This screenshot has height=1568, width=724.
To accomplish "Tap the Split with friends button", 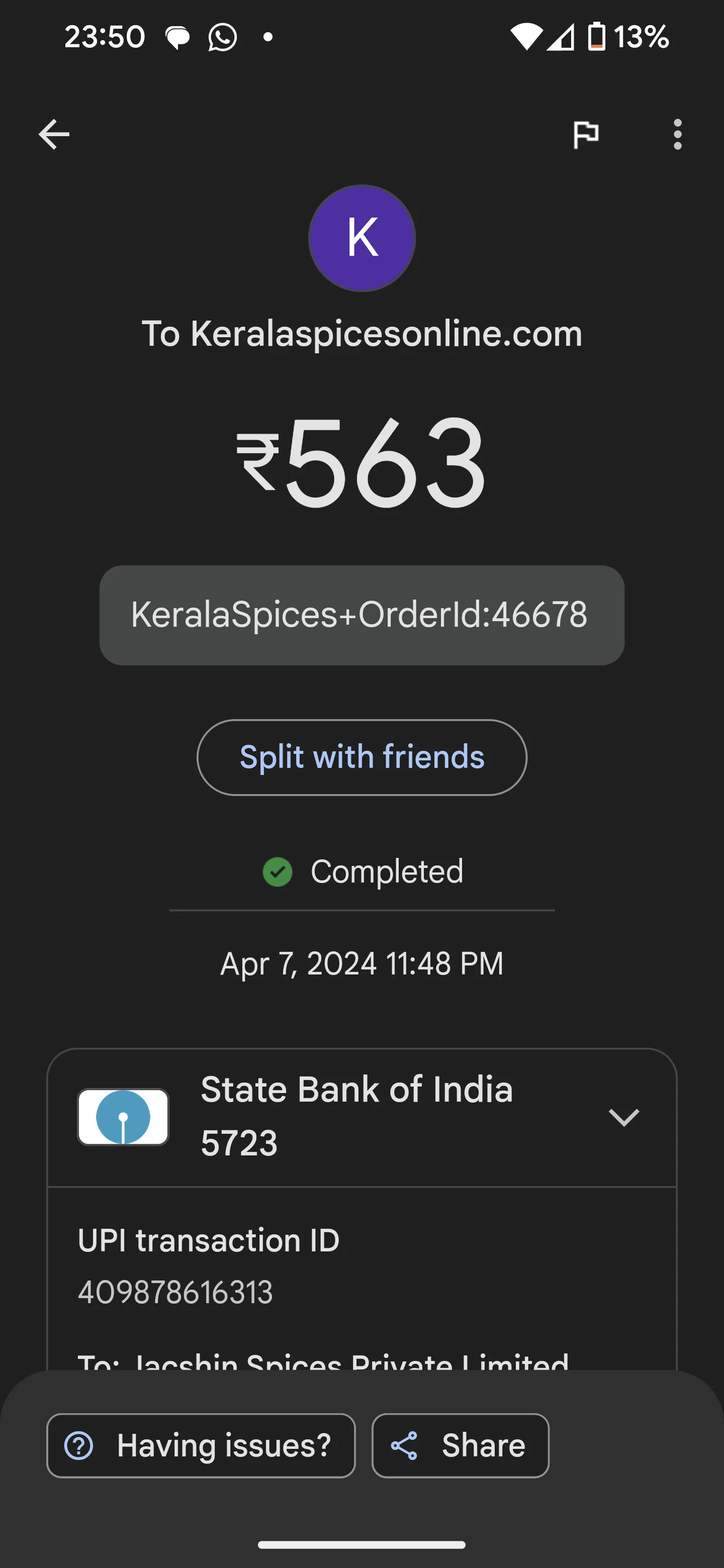I will [361, 757].
